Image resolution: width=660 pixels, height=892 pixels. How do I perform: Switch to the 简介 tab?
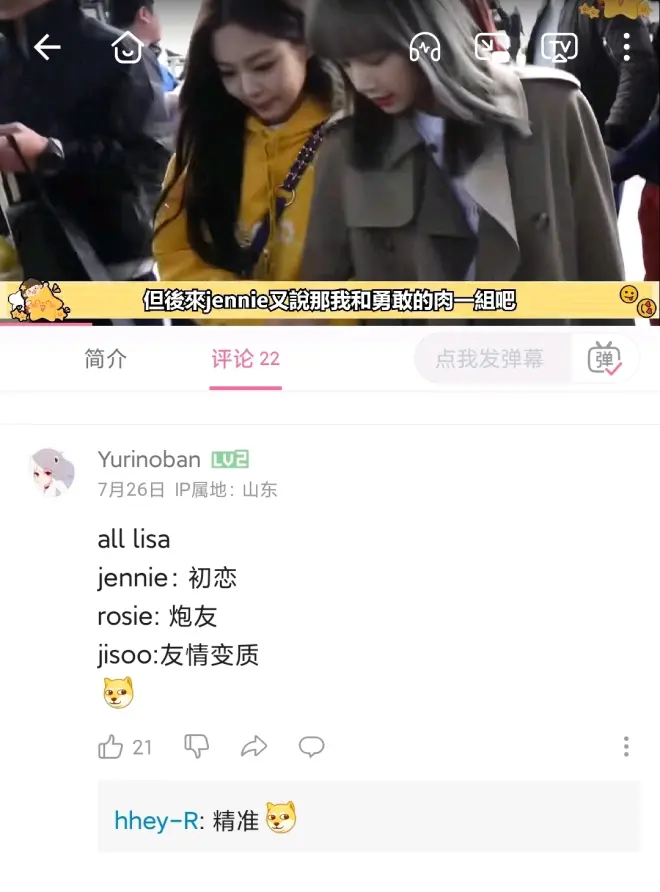pos(106,359)
